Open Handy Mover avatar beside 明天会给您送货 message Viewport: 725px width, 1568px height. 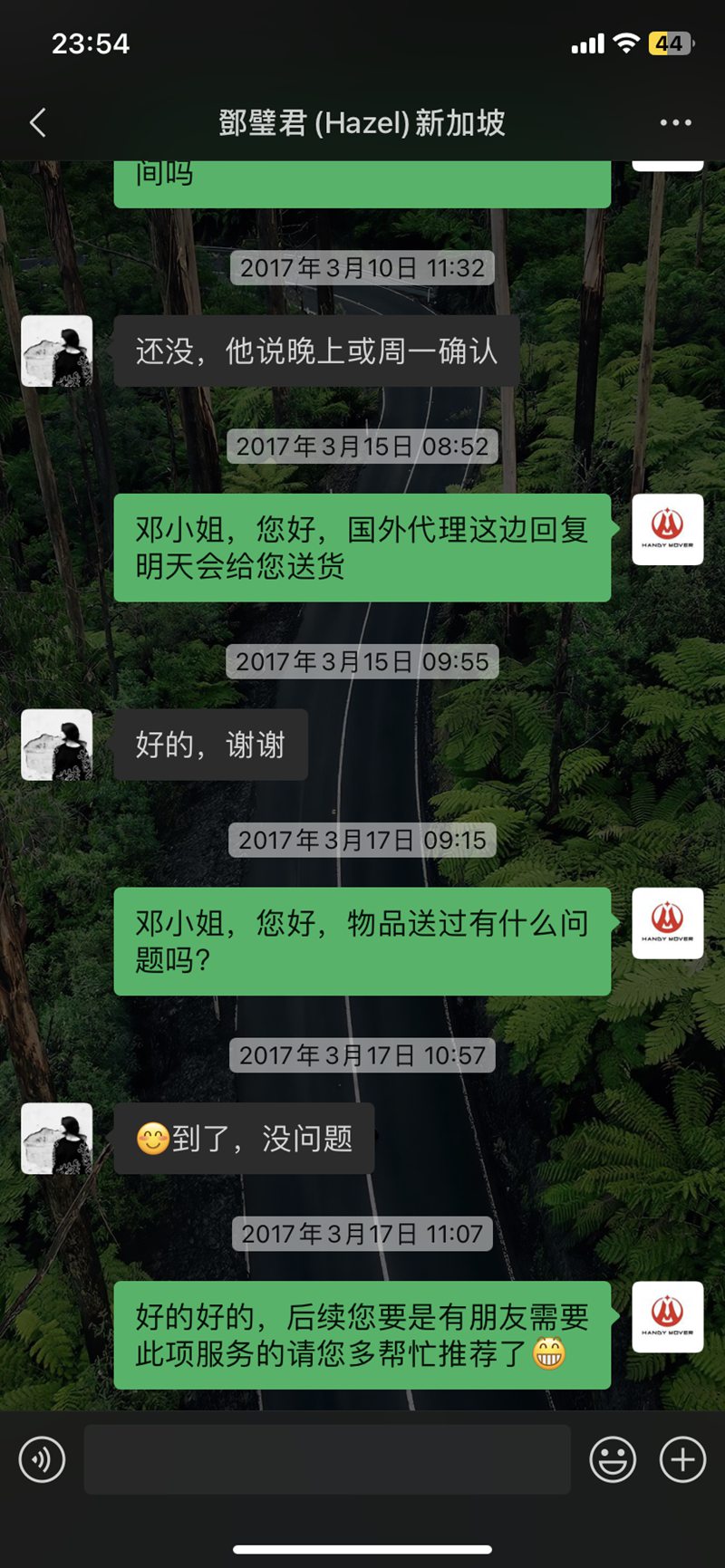pyautogui.click(x=667, y=529)
